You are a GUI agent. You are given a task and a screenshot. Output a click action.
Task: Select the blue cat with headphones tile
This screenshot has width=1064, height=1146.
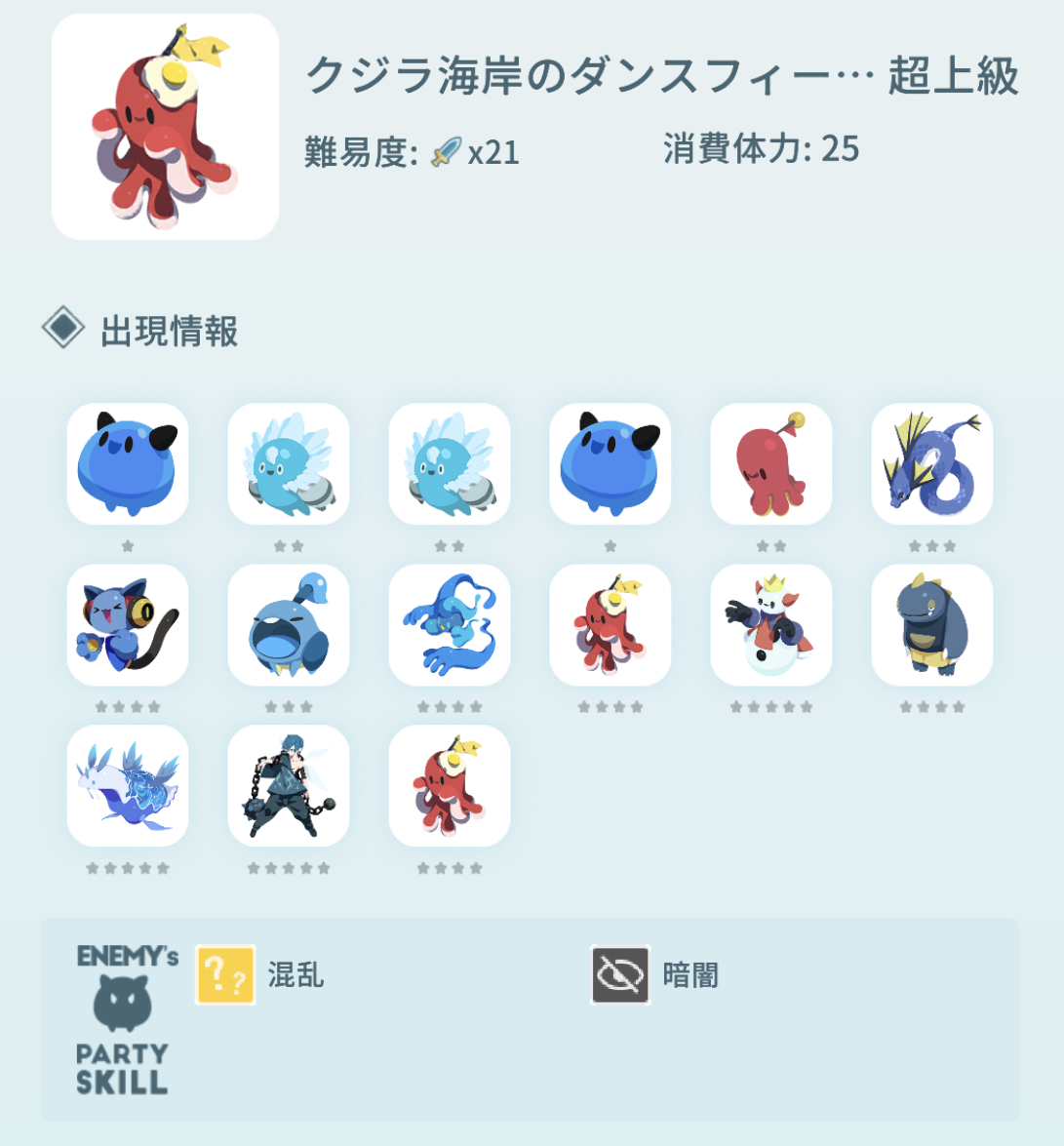(x=128, y=625)
